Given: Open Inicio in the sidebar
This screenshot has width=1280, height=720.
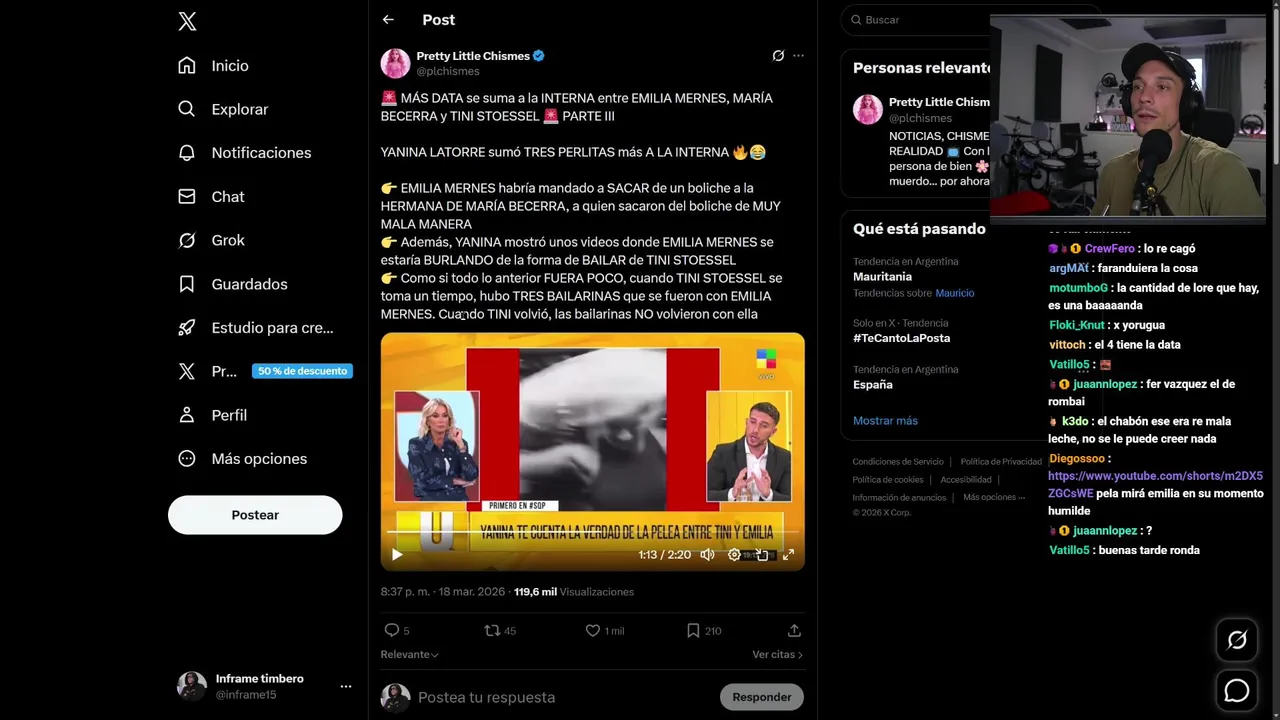Looking at the screenshot, I should [229, 66].
